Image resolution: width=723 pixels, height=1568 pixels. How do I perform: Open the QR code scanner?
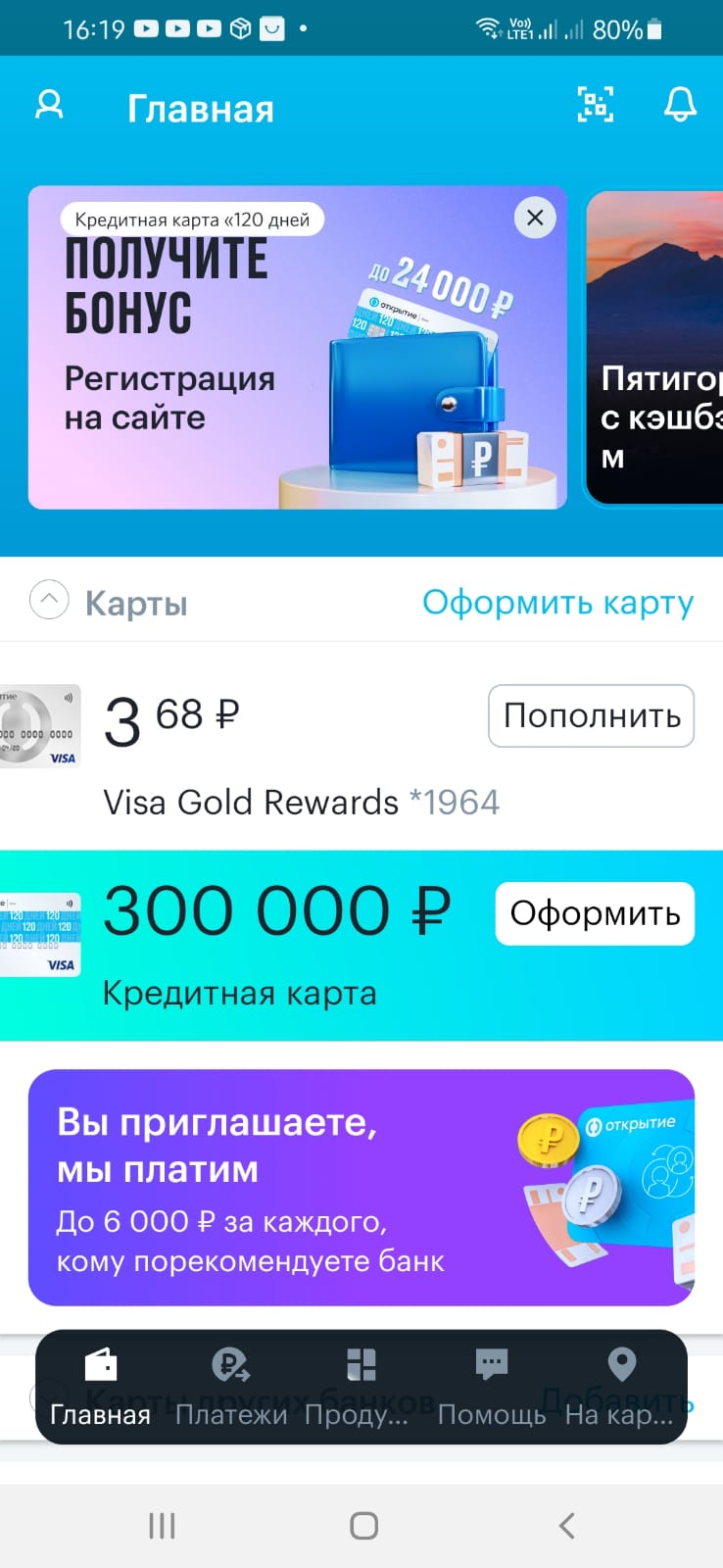[x=595, y=105]
